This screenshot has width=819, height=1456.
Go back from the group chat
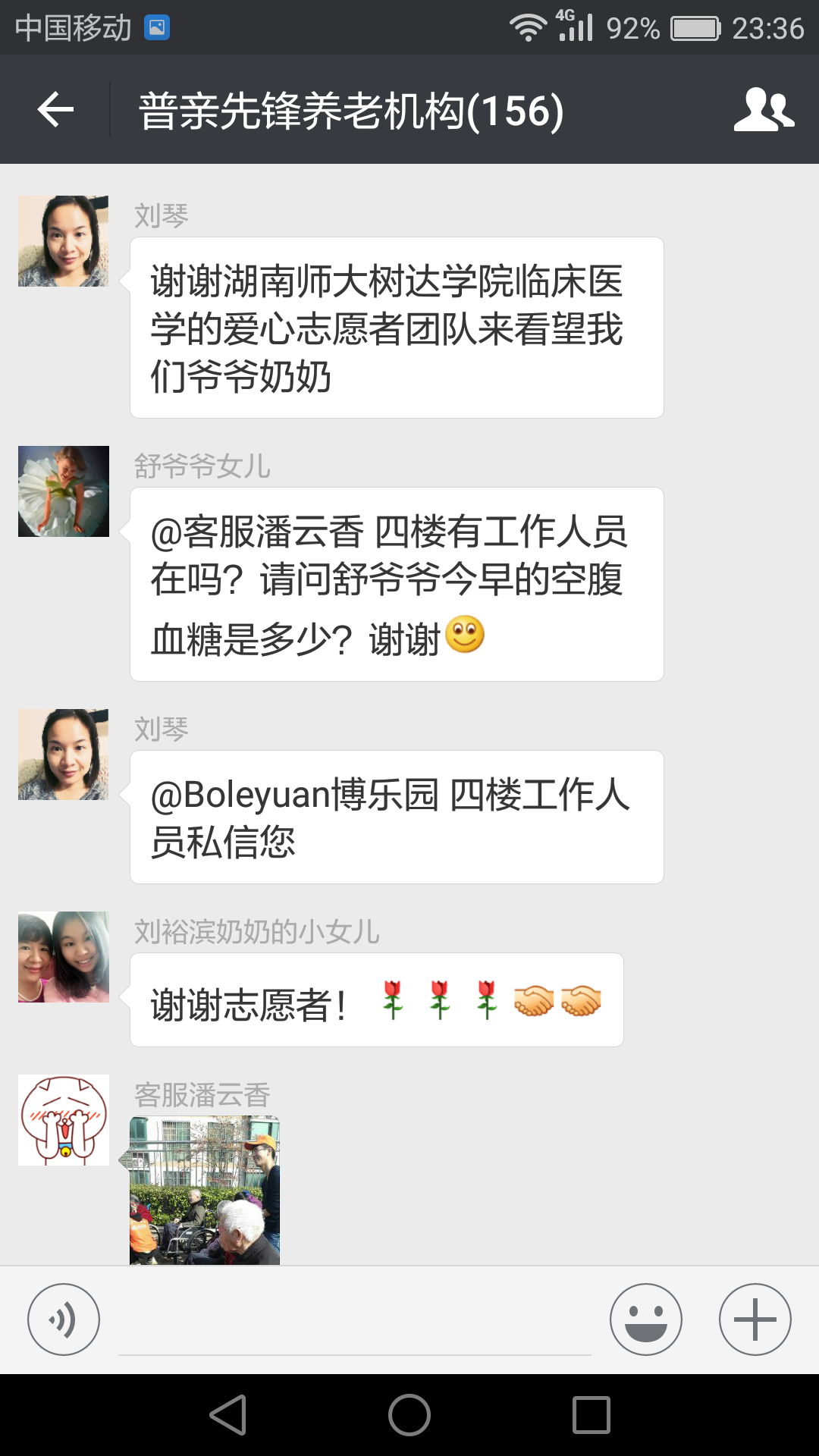point(55,110)
